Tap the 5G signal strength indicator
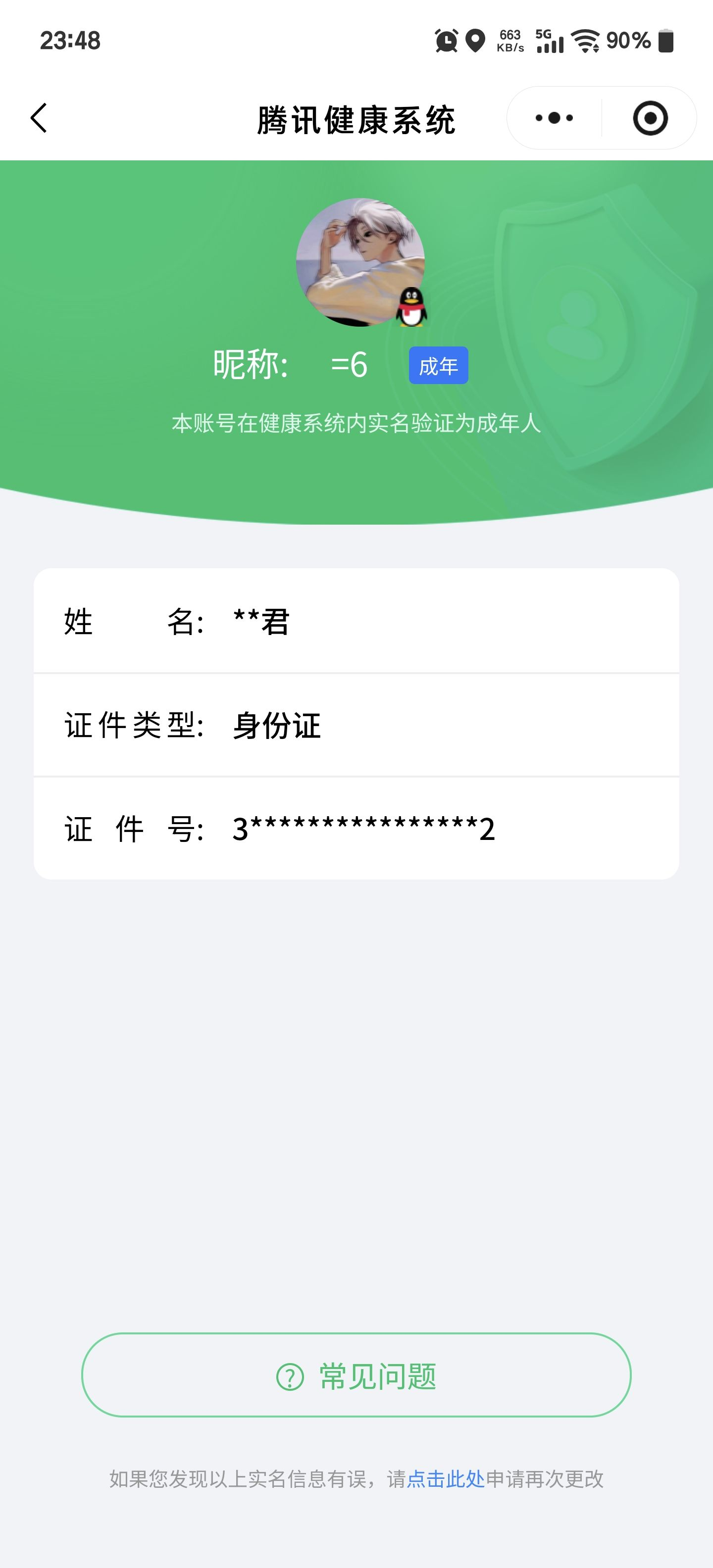 550,41
